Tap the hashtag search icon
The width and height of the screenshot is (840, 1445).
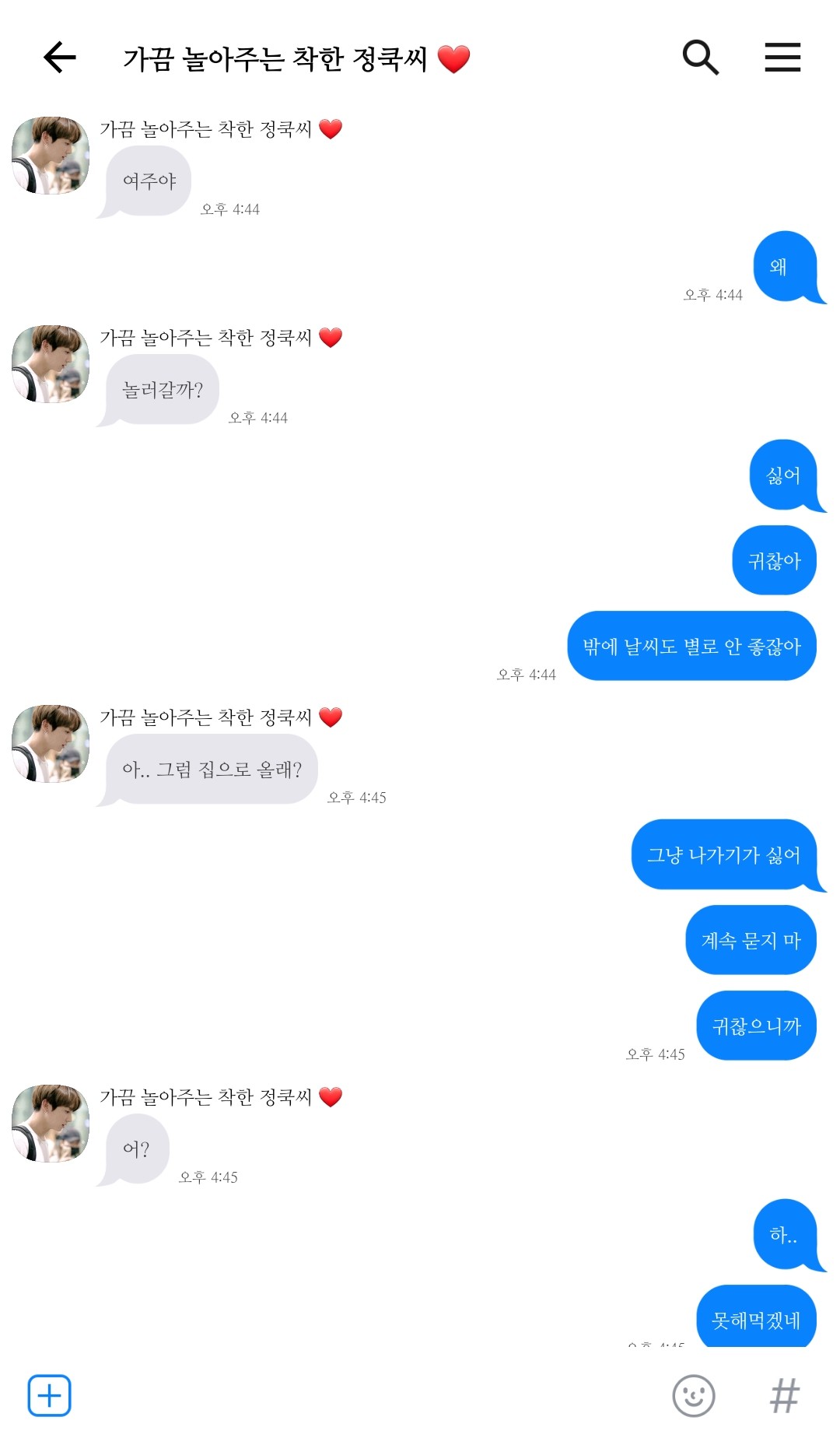pyautogui.click(x=784, y=1395)
